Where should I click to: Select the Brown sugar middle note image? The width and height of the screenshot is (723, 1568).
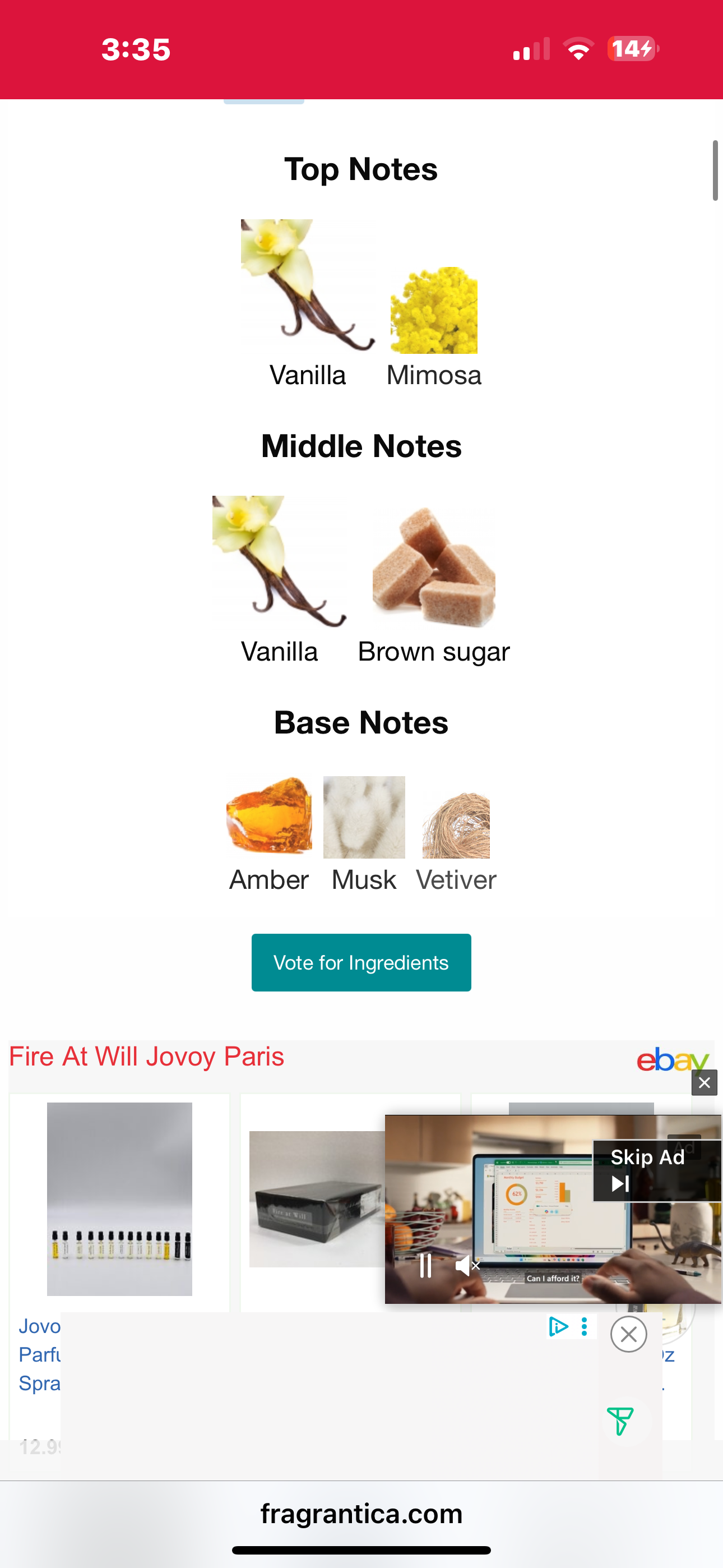(433, 566)
